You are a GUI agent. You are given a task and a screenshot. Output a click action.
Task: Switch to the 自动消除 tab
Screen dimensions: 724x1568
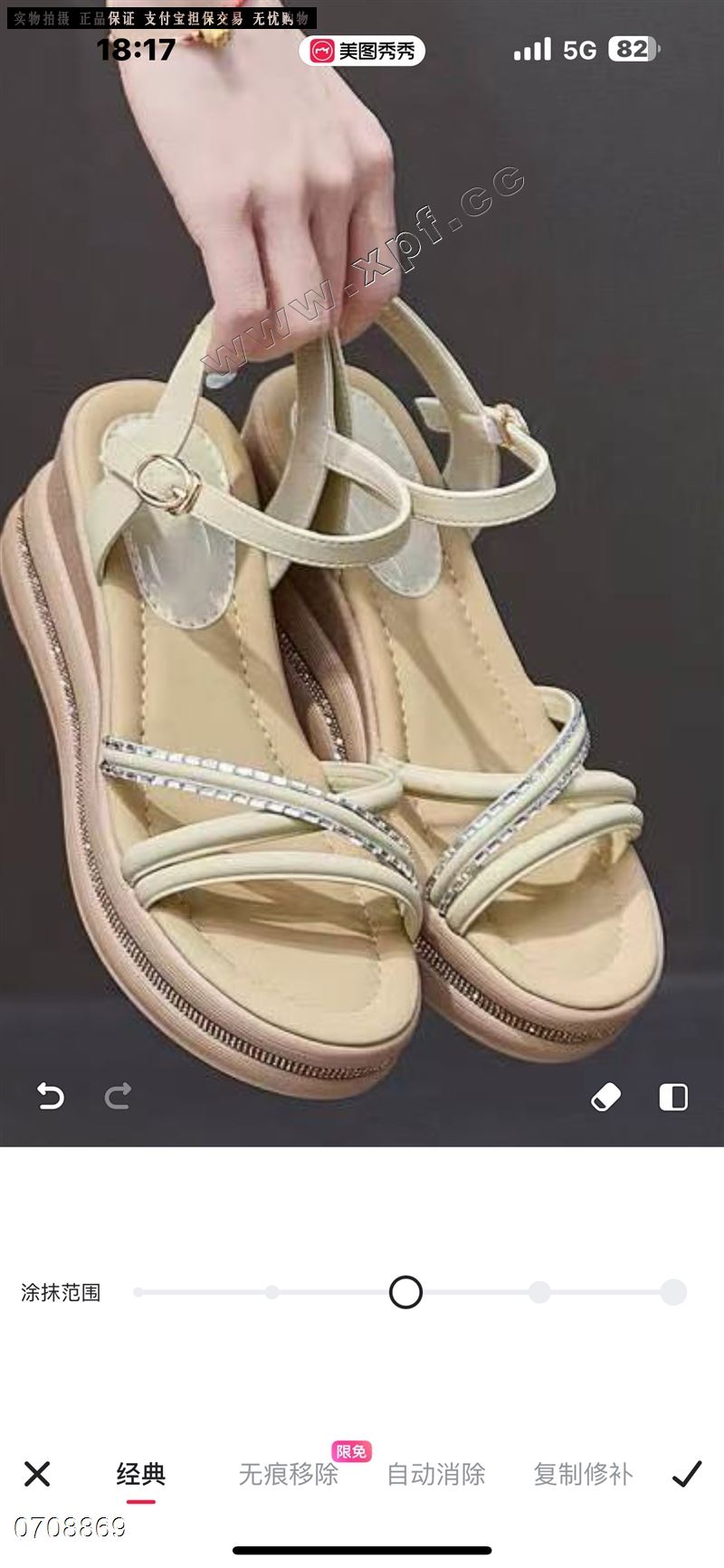435,1474
